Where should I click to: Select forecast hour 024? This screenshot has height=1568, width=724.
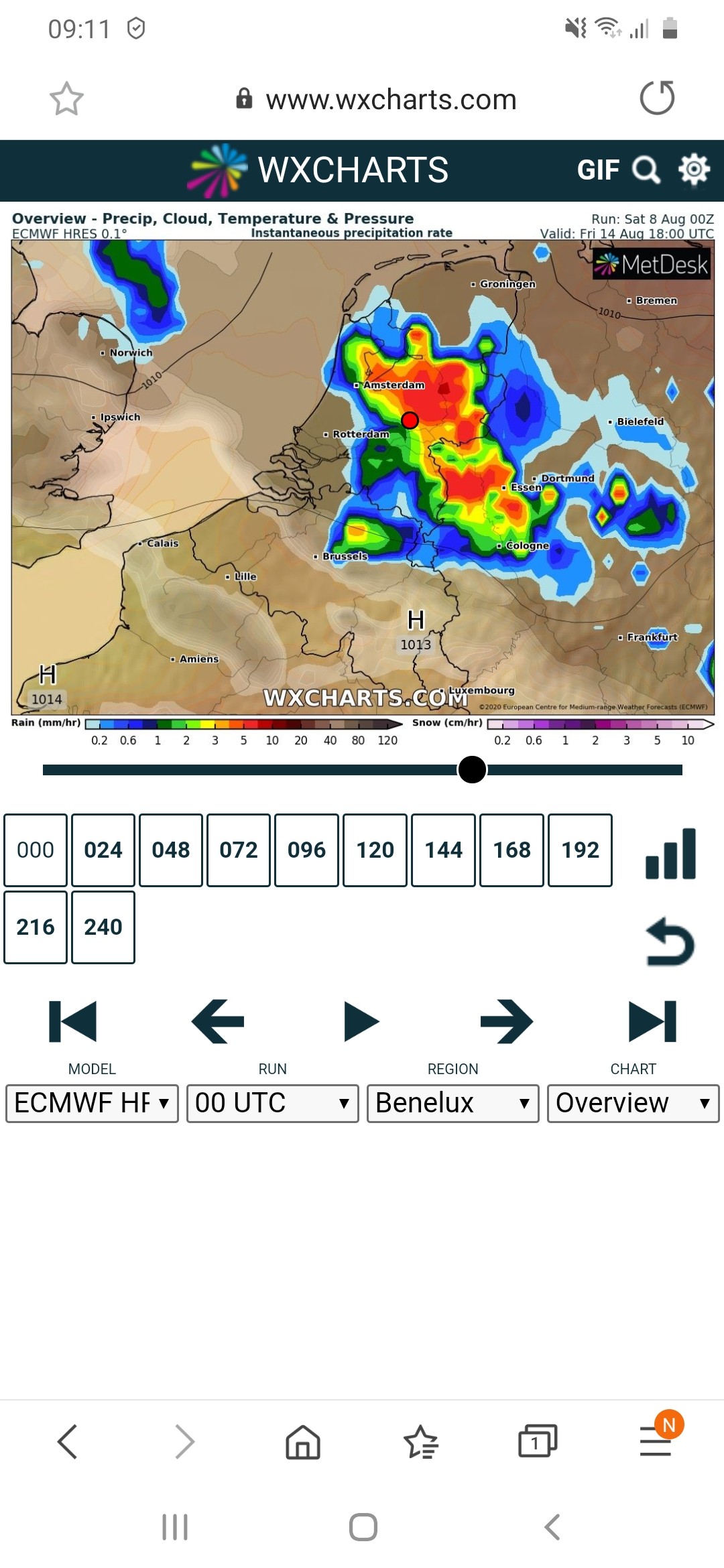click(103, 850)
